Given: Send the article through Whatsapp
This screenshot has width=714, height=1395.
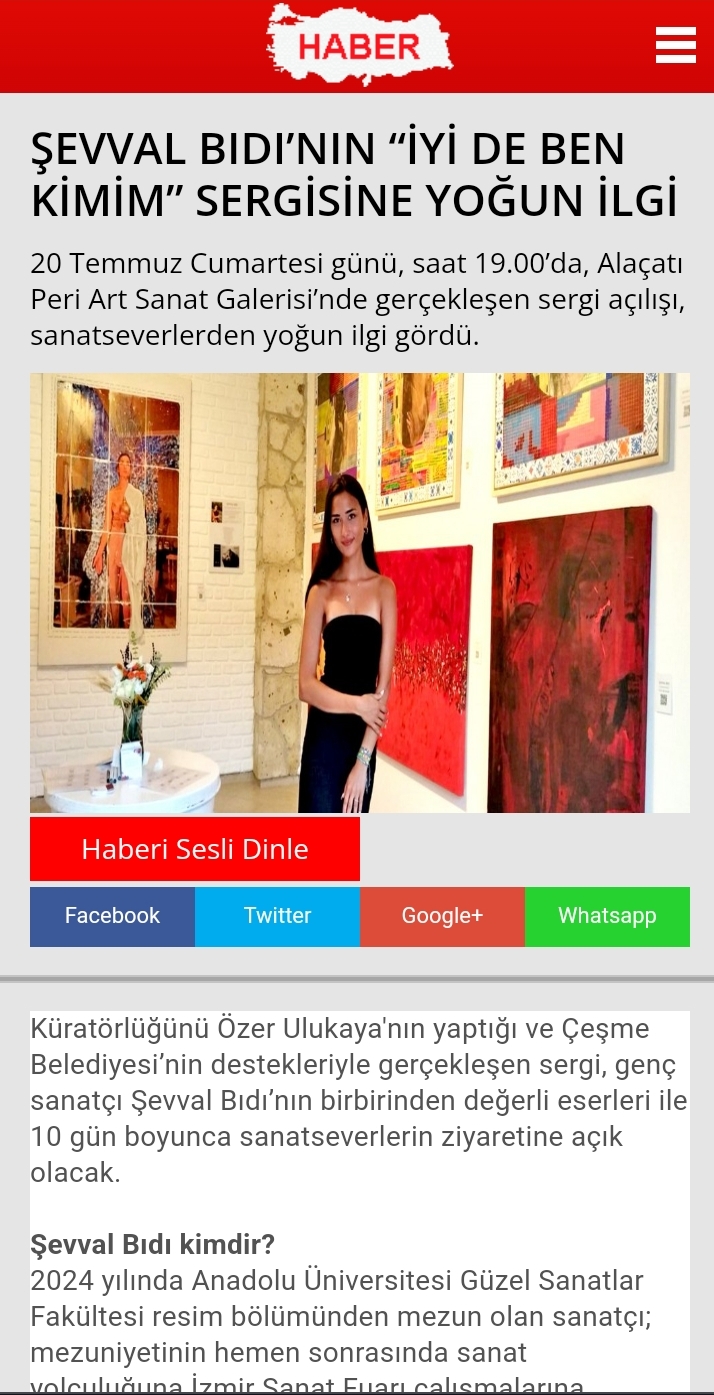Looking at the screenshot, I should pos(607,916).
